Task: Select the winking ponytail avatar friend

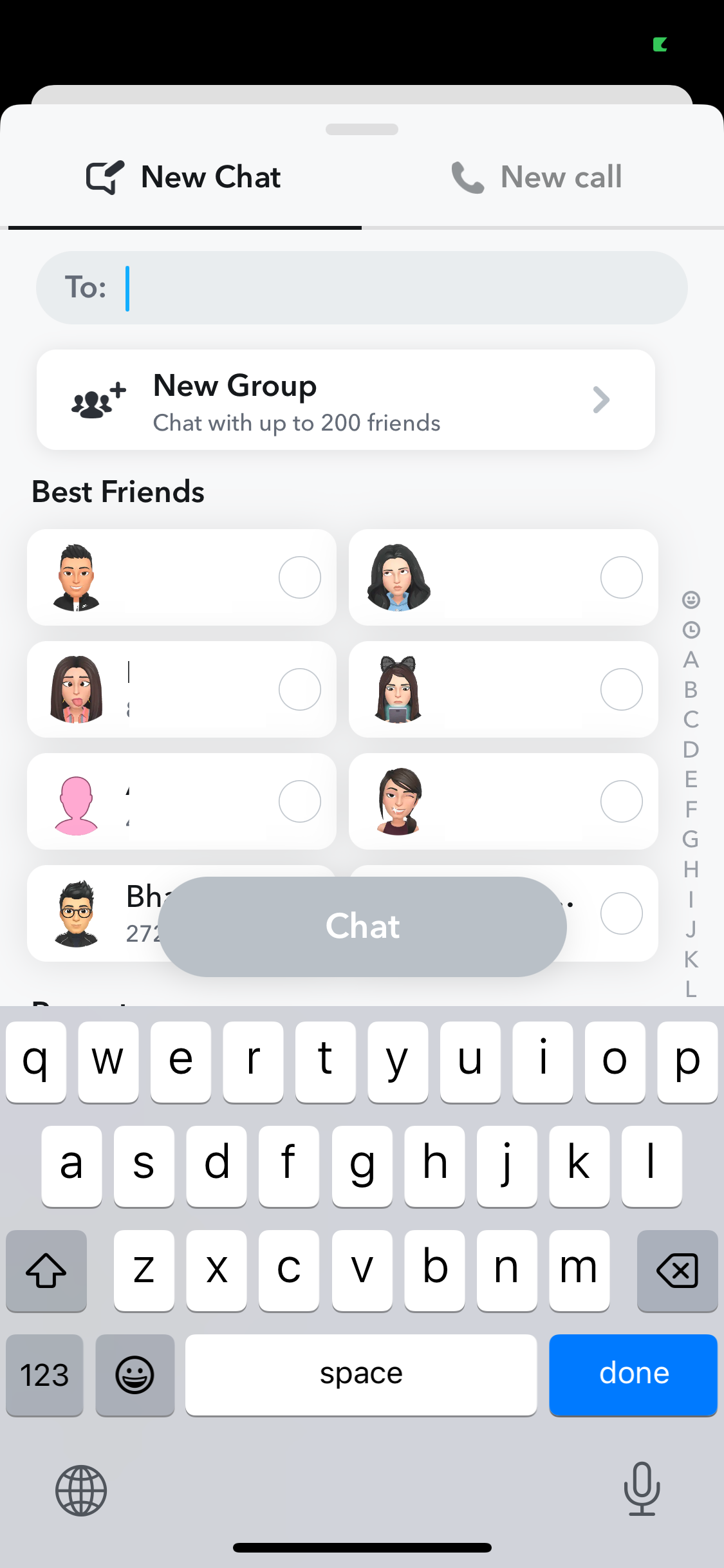Action: [x=503, y=801]
